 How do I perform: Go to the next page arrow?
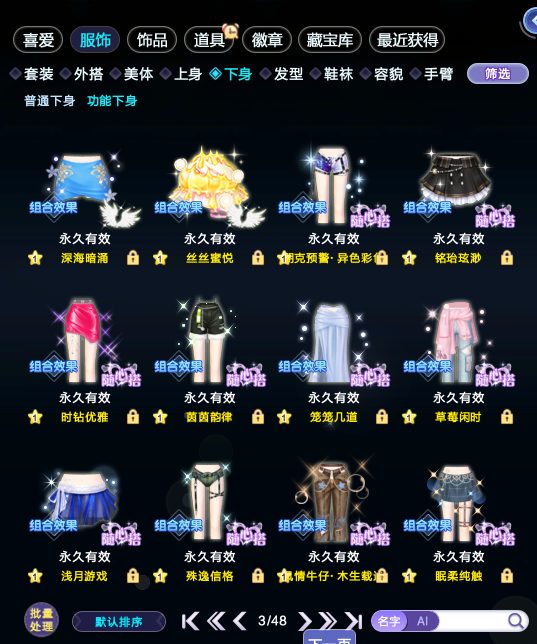[304, 621]
